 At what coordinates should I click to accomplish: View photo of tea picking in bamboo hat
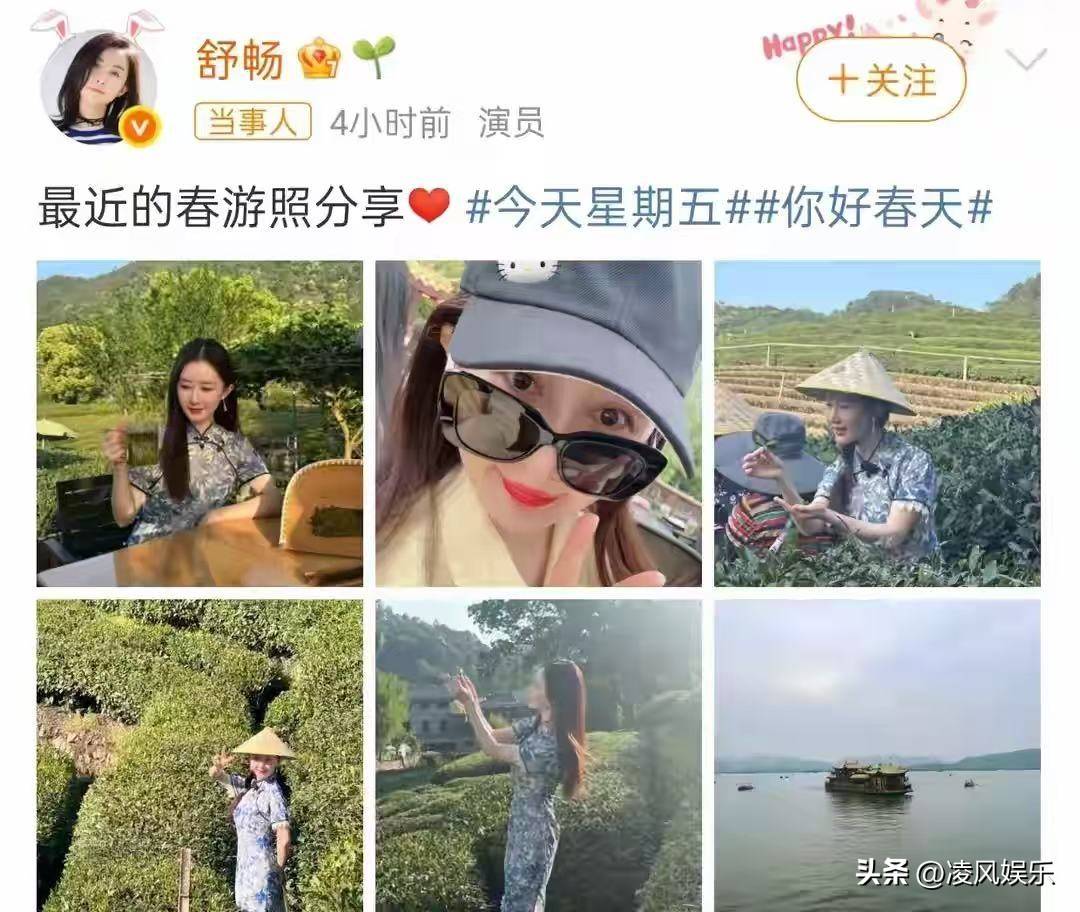tap(877, 423)
